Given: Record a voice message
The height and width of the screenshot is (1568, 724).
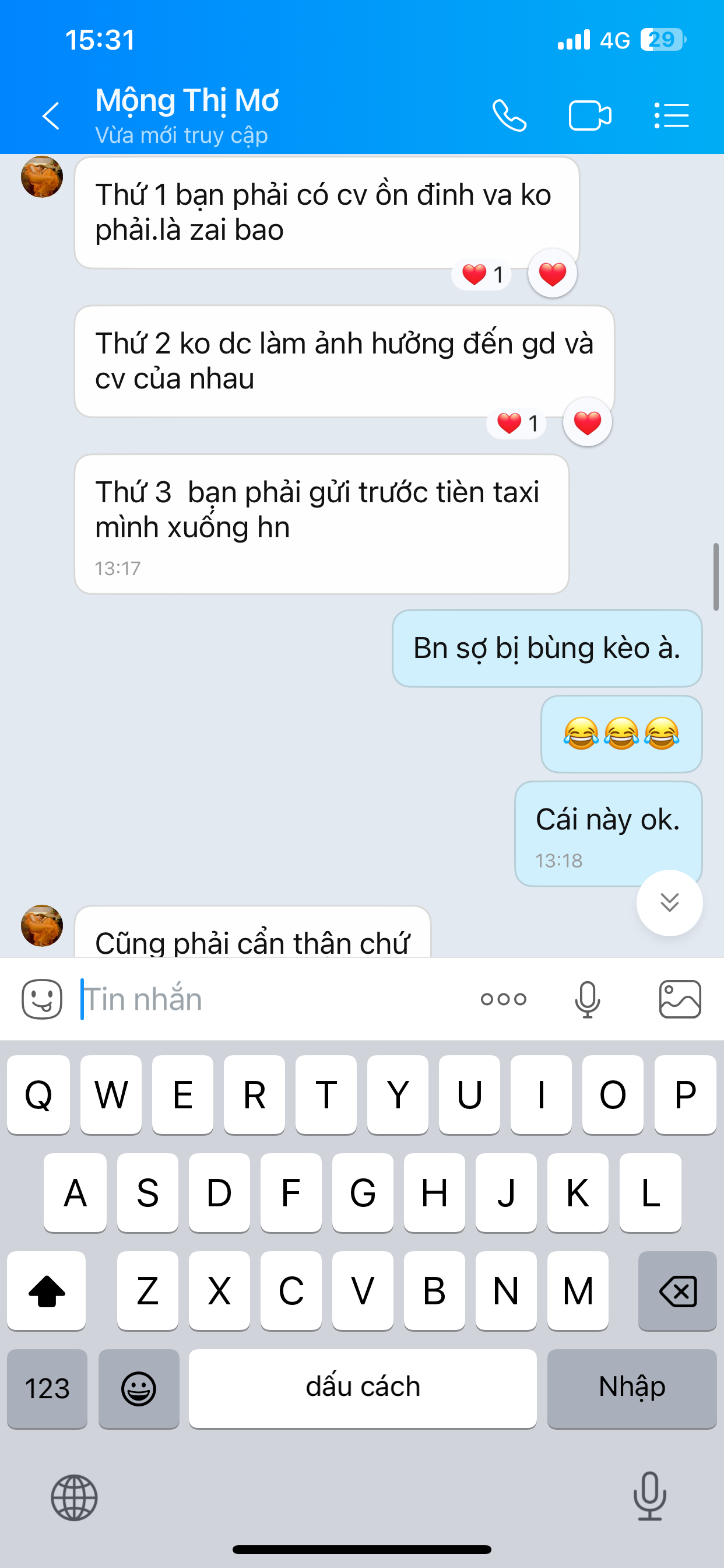Looking at the screenshot, I should [587, 999].
